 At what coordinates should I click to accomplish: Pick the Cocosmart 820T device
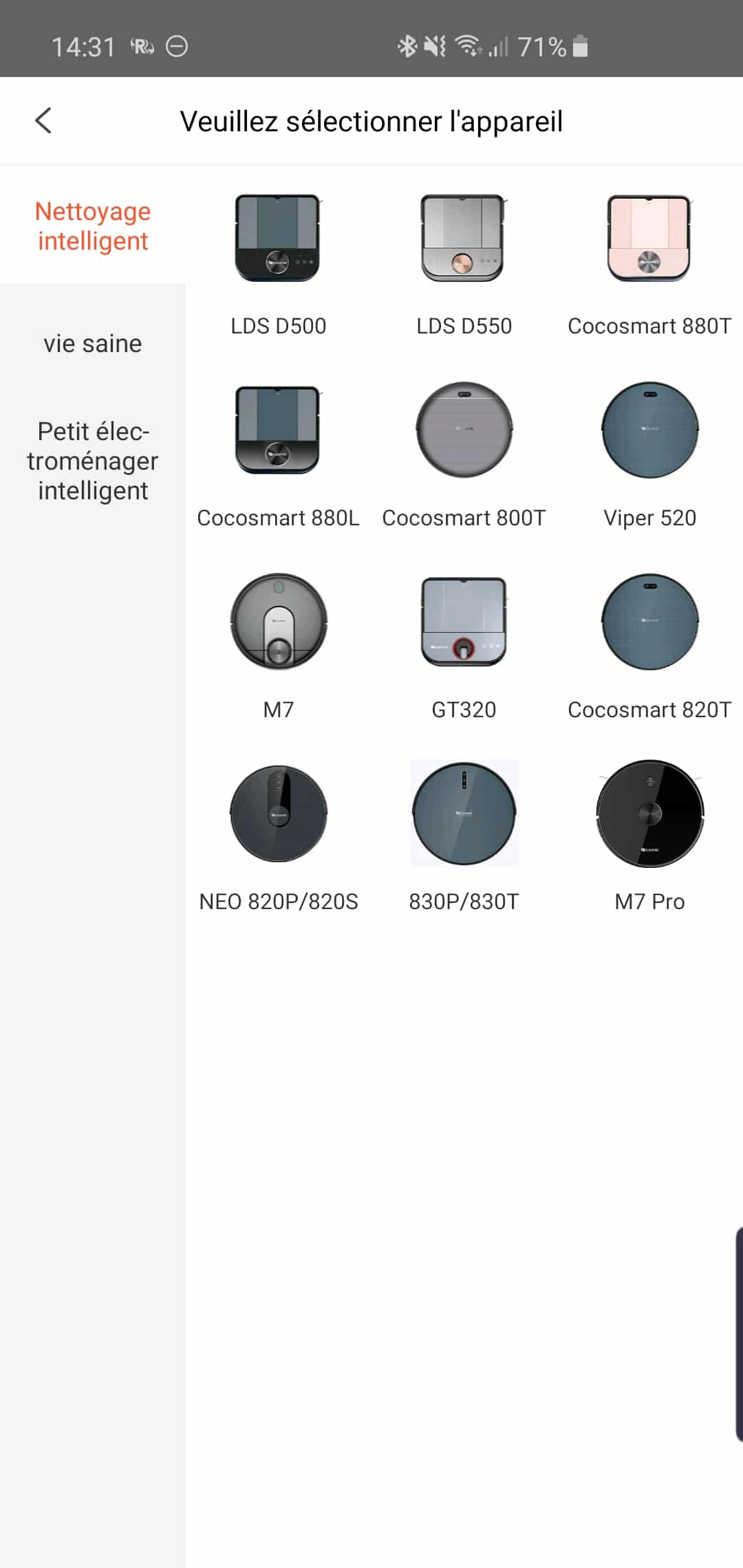click(650, 649)
